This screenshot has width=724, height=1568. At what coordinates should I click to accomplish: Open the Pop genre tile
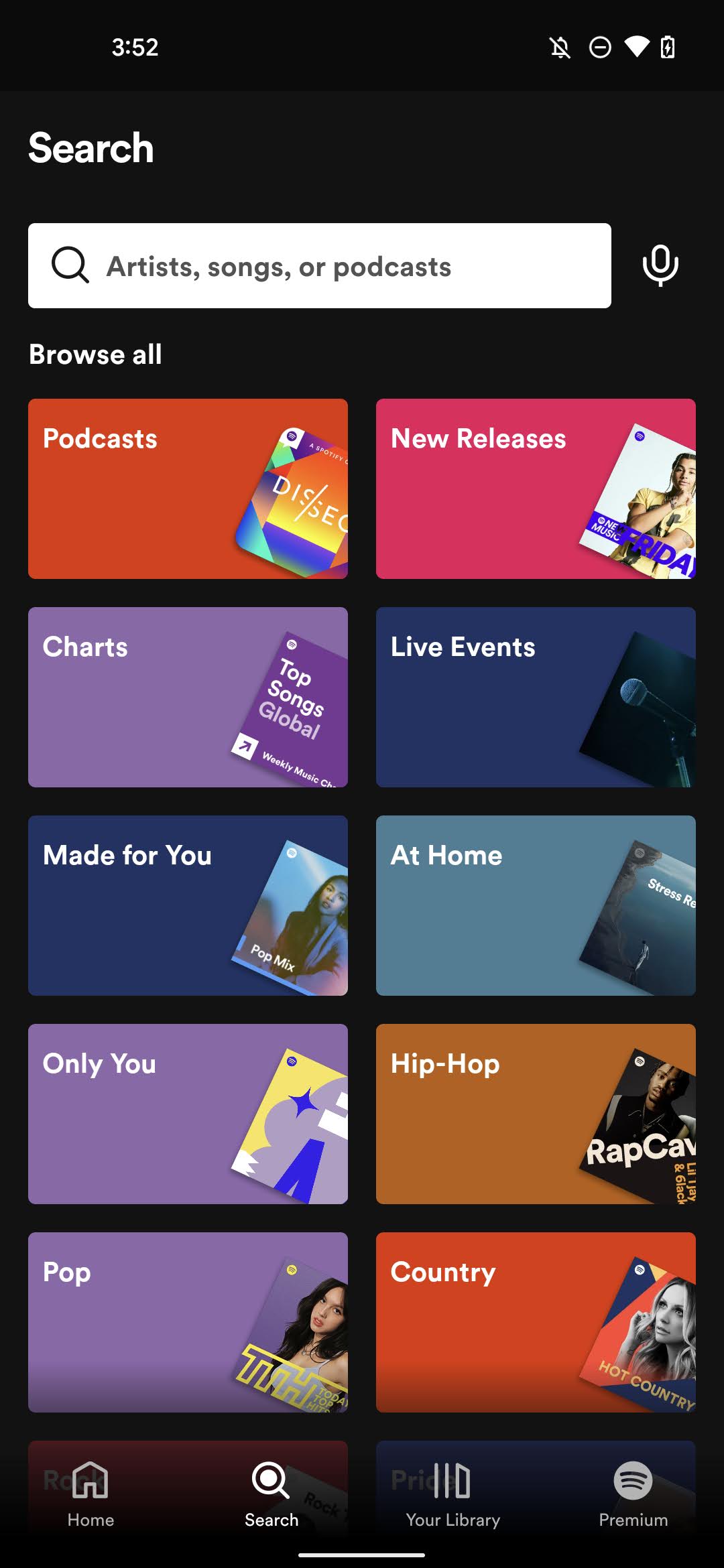click(188, 1322)
